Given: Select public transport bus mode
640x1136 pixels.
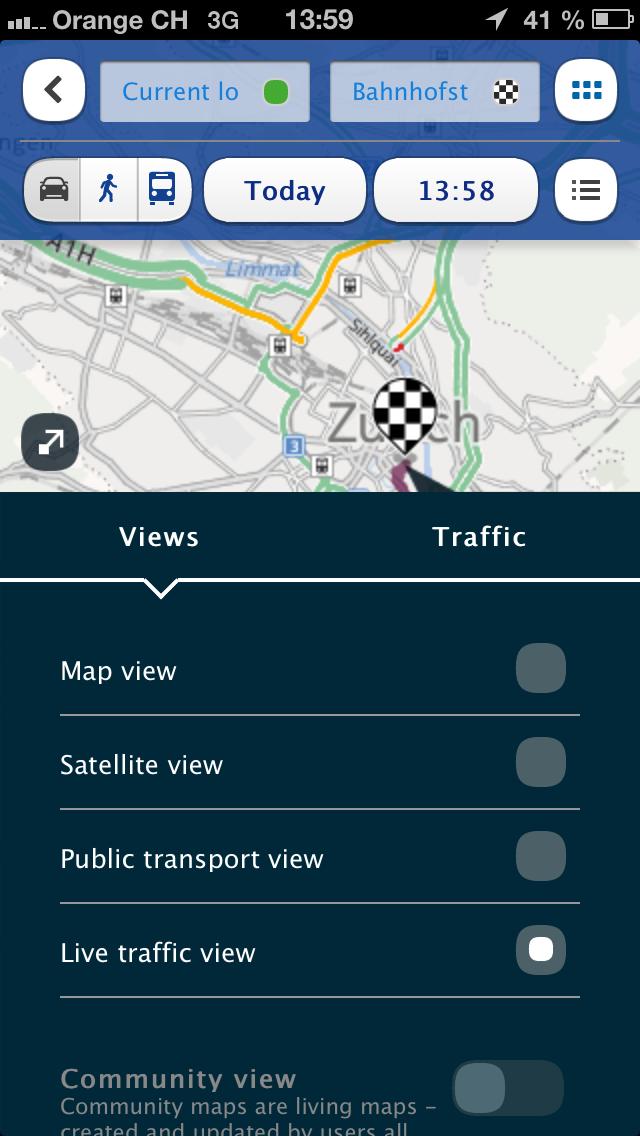Looking at the screenshot, I should point(164,190).
